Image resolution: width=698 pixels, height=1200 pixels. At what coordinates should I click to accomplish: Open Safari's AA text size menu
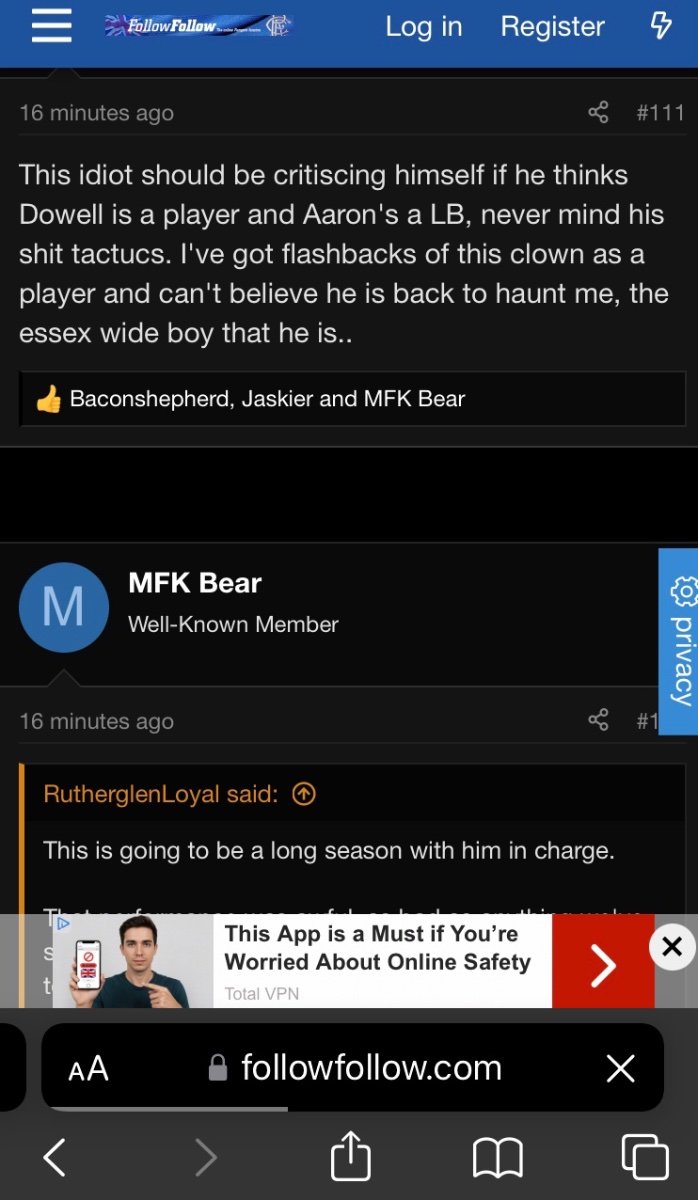pos(88,1069)
